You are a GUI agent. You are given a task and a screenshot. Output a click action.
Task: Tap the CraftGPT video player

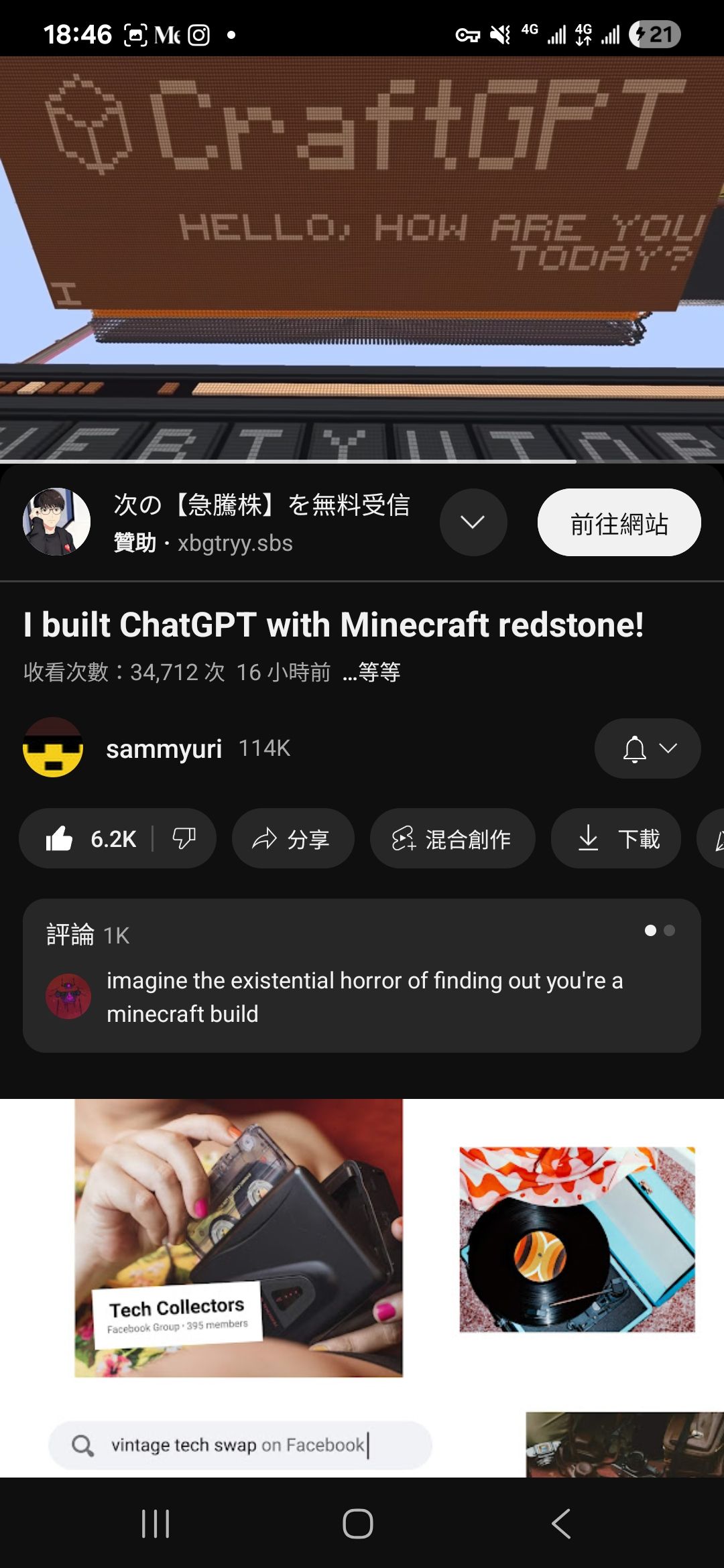click(362, 259)
